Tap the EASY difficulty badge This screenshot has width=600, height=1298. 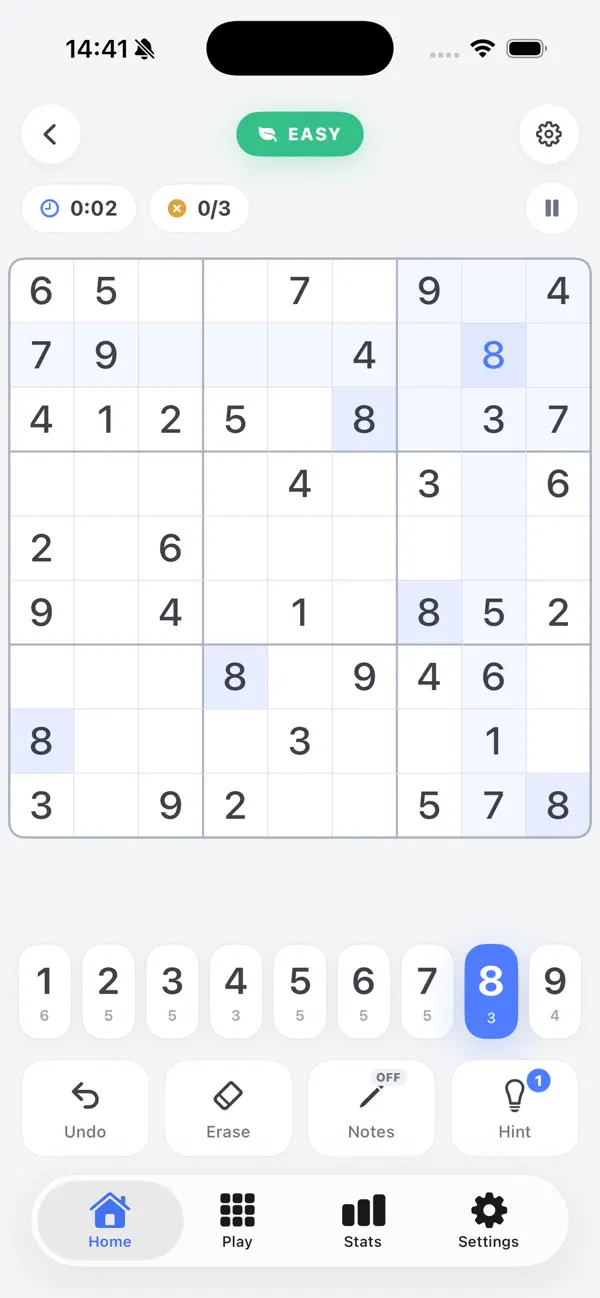[x=300, y=134]
